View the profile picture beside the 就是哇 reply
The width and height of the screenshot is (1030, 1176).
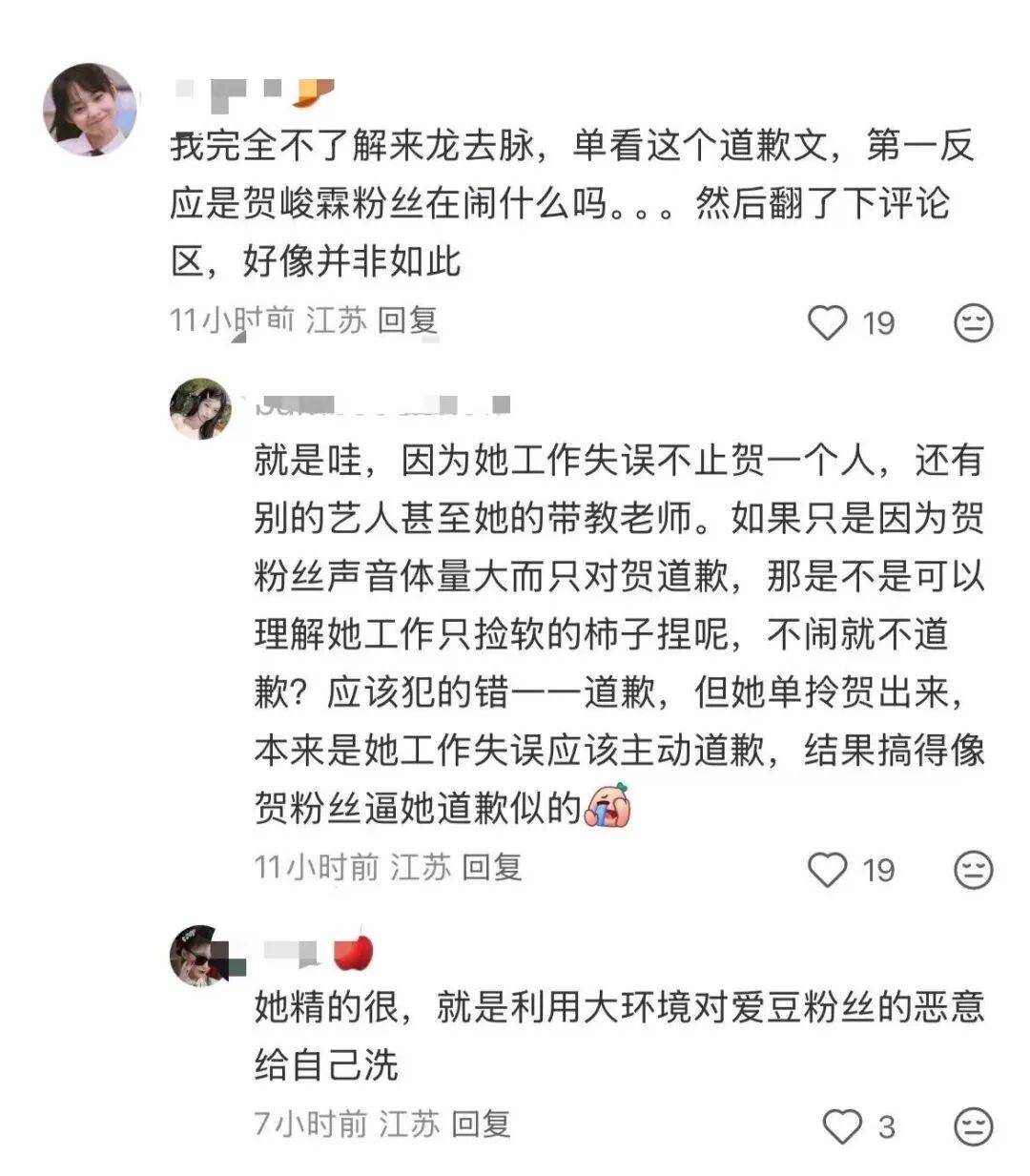point(200,409)
